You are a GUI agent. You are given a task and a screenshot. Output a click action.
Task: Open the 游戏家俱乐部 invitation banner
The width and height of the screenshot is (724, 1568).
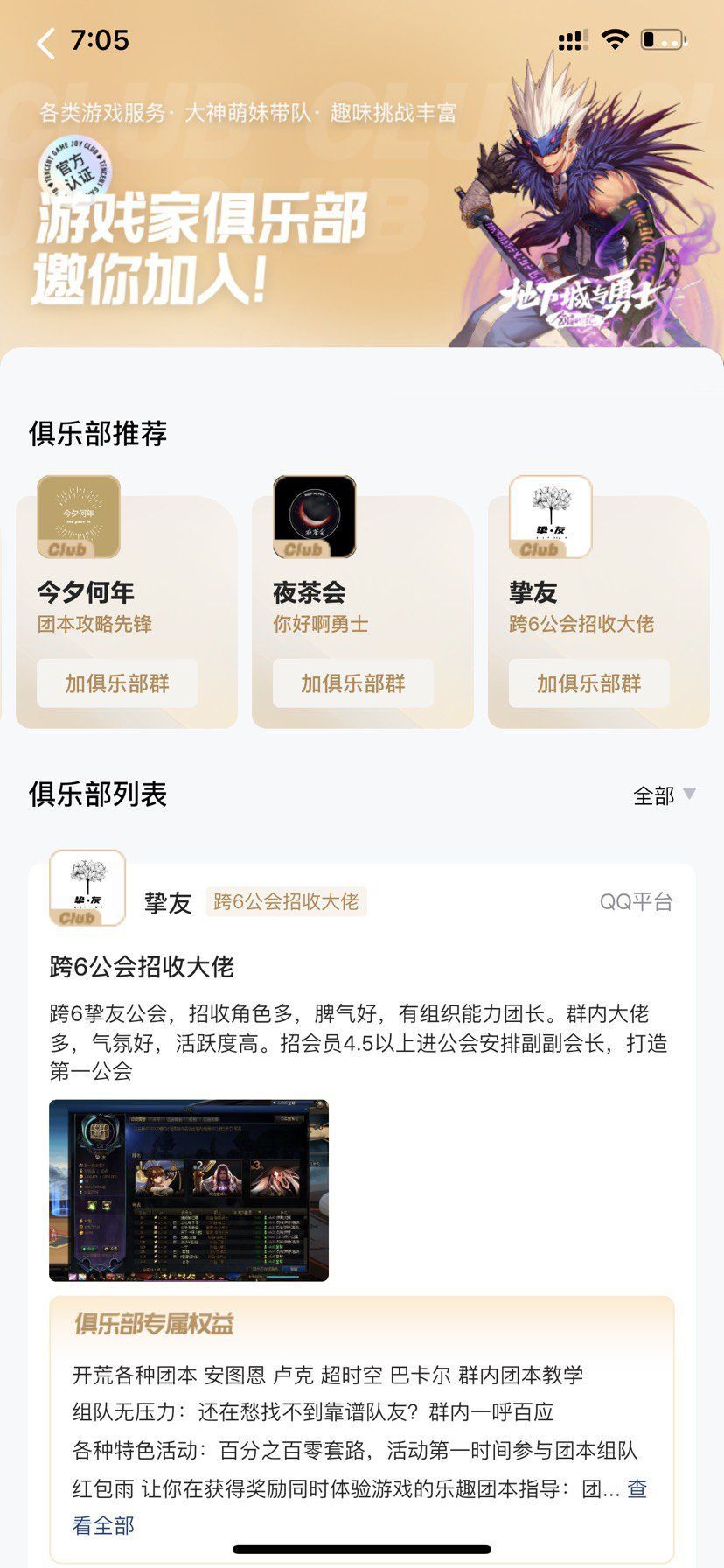201,249
